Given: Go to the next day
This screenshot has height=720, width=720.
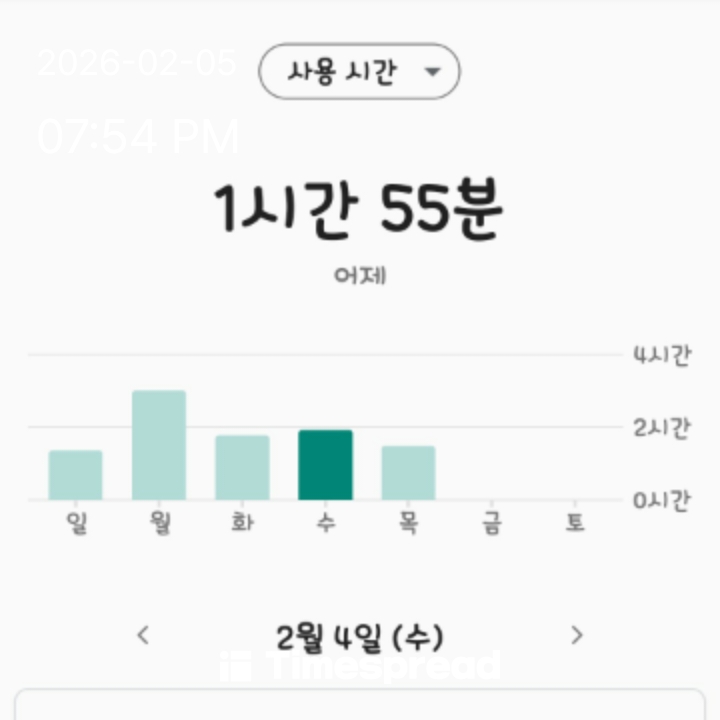Looking at the screenshot, I should 576,635.
